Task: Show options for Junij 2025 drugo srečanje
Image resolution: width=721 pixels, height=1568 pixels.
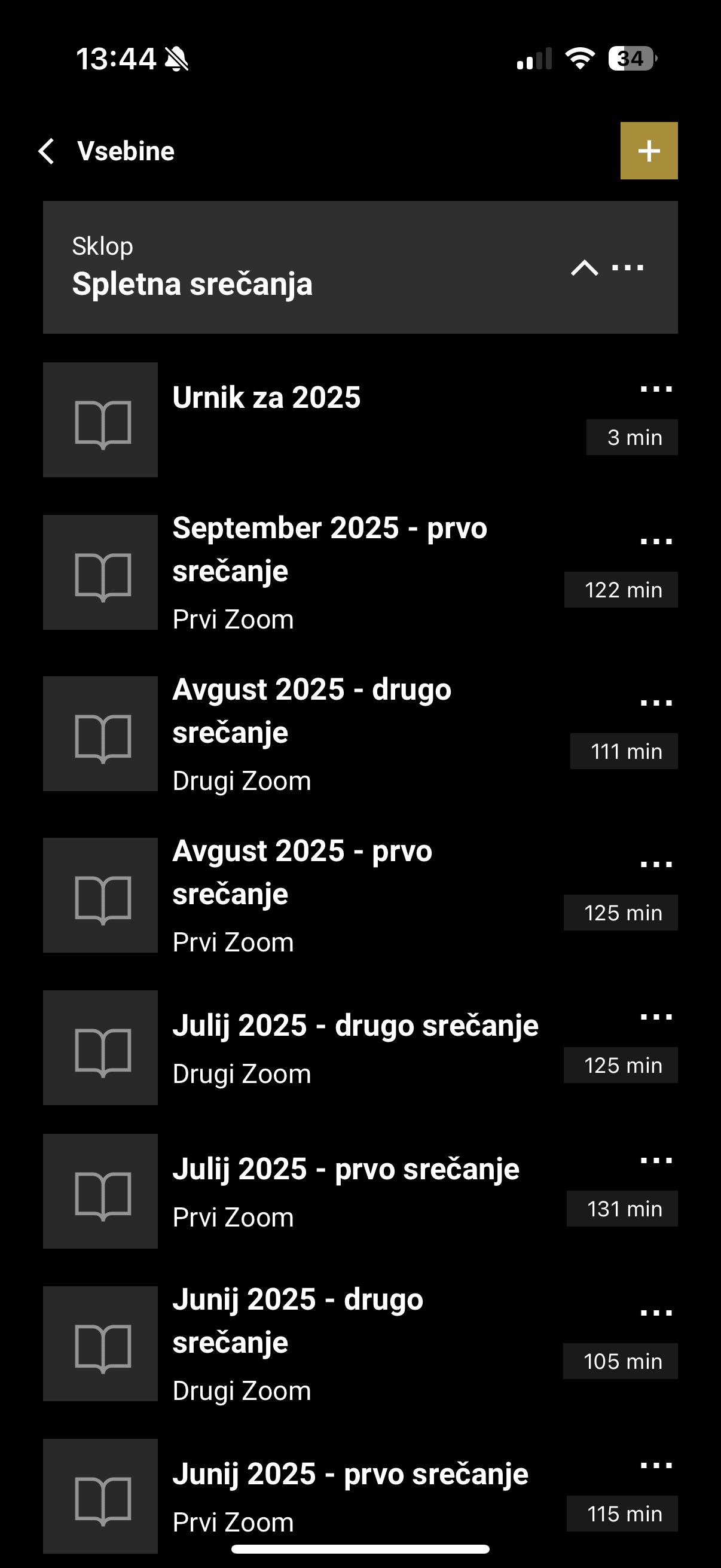Action: tap(656, 1313)
